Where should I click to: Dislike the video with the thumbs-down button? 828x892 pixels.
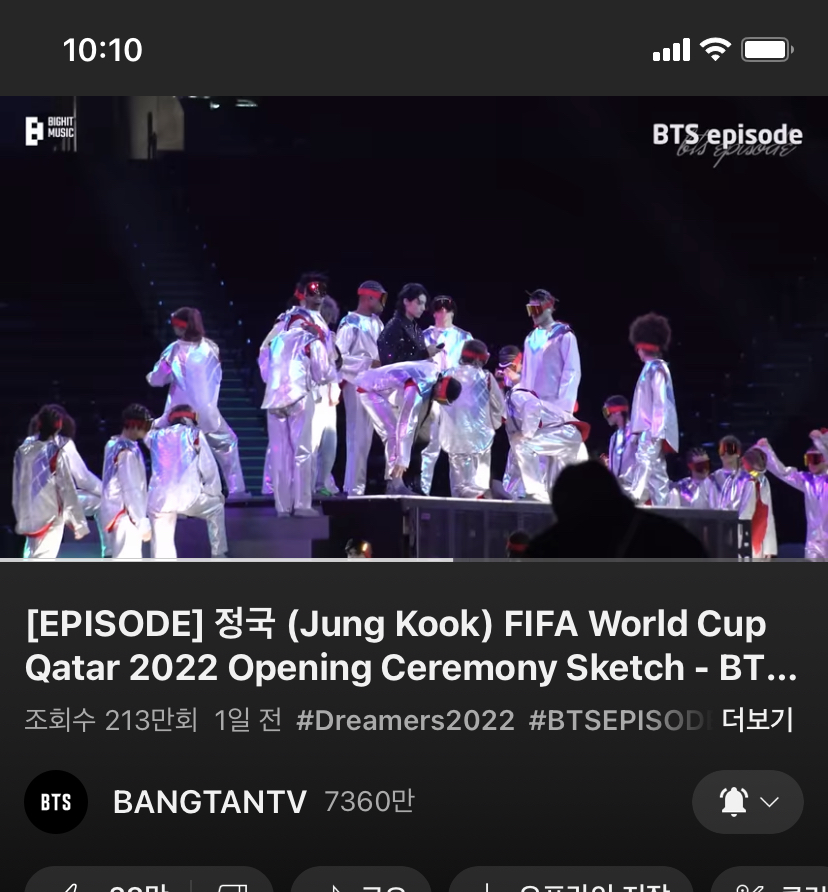[232, 884]
